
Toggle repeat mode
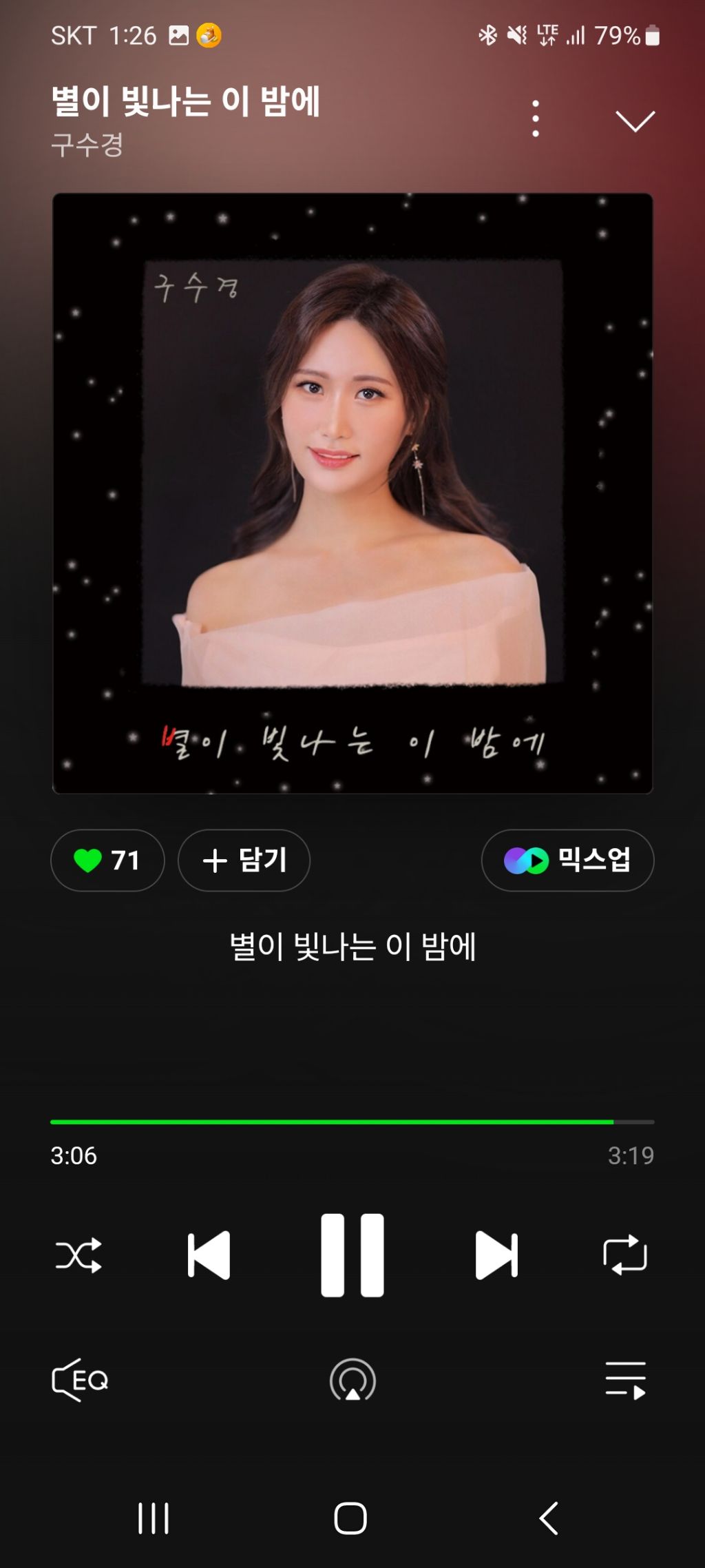point(625,1255)
